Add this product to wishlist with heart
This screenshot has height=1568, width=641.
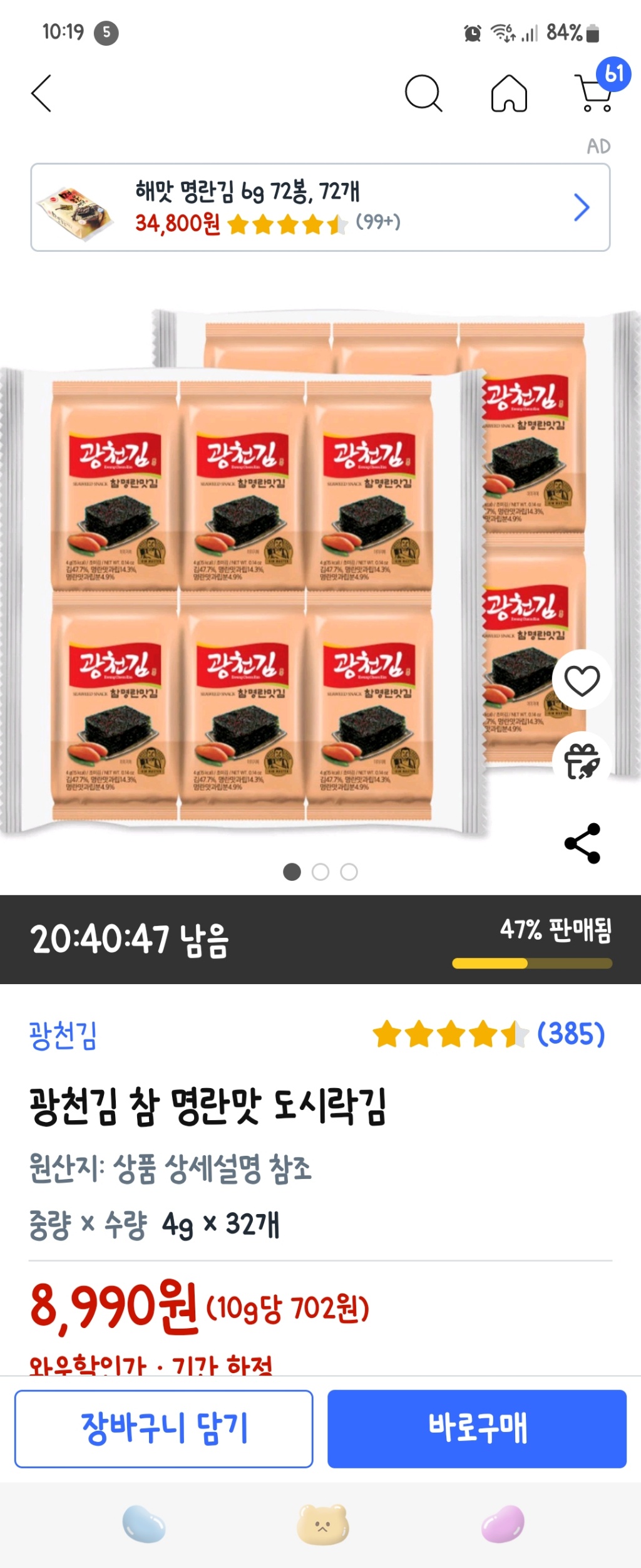pyautogui.click(x=582, y=680)
